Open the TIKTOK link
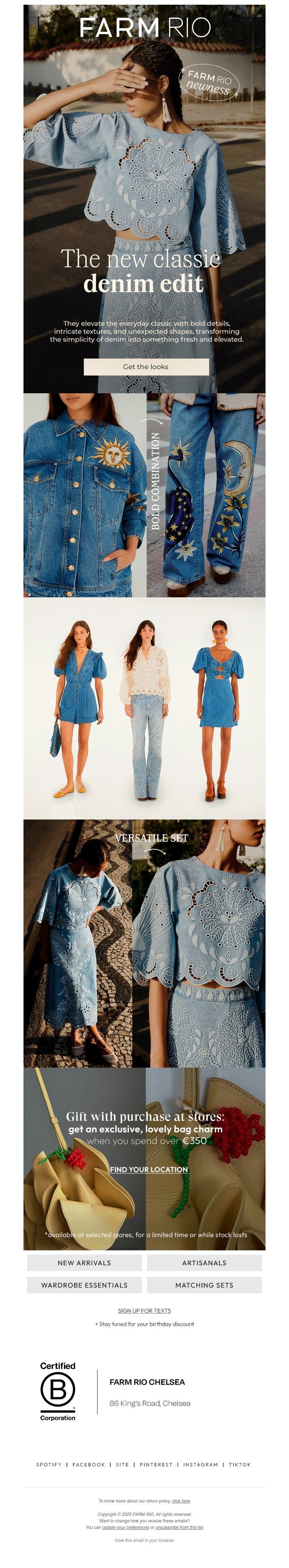Viewport: 289px width, 1568px height. pos(240,1464)
